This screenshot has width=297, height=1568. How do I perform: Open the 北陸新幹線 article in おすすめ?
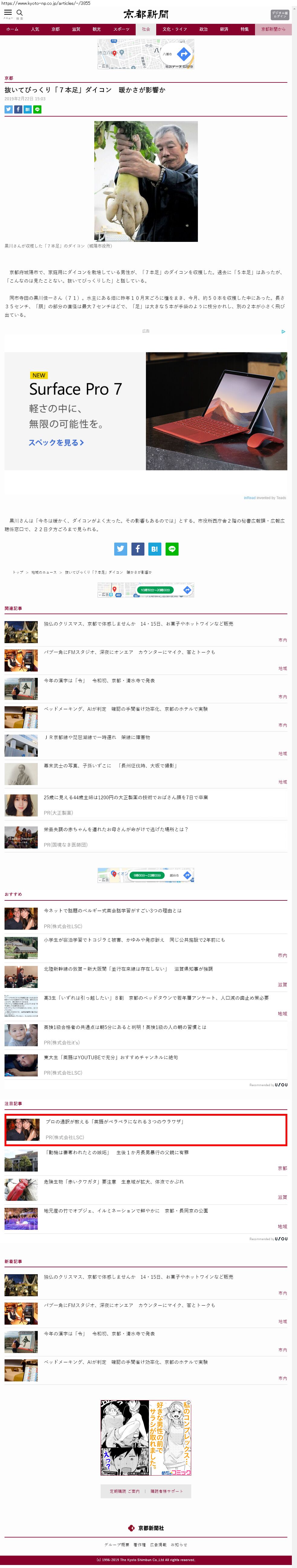click(x=128, y=968)
